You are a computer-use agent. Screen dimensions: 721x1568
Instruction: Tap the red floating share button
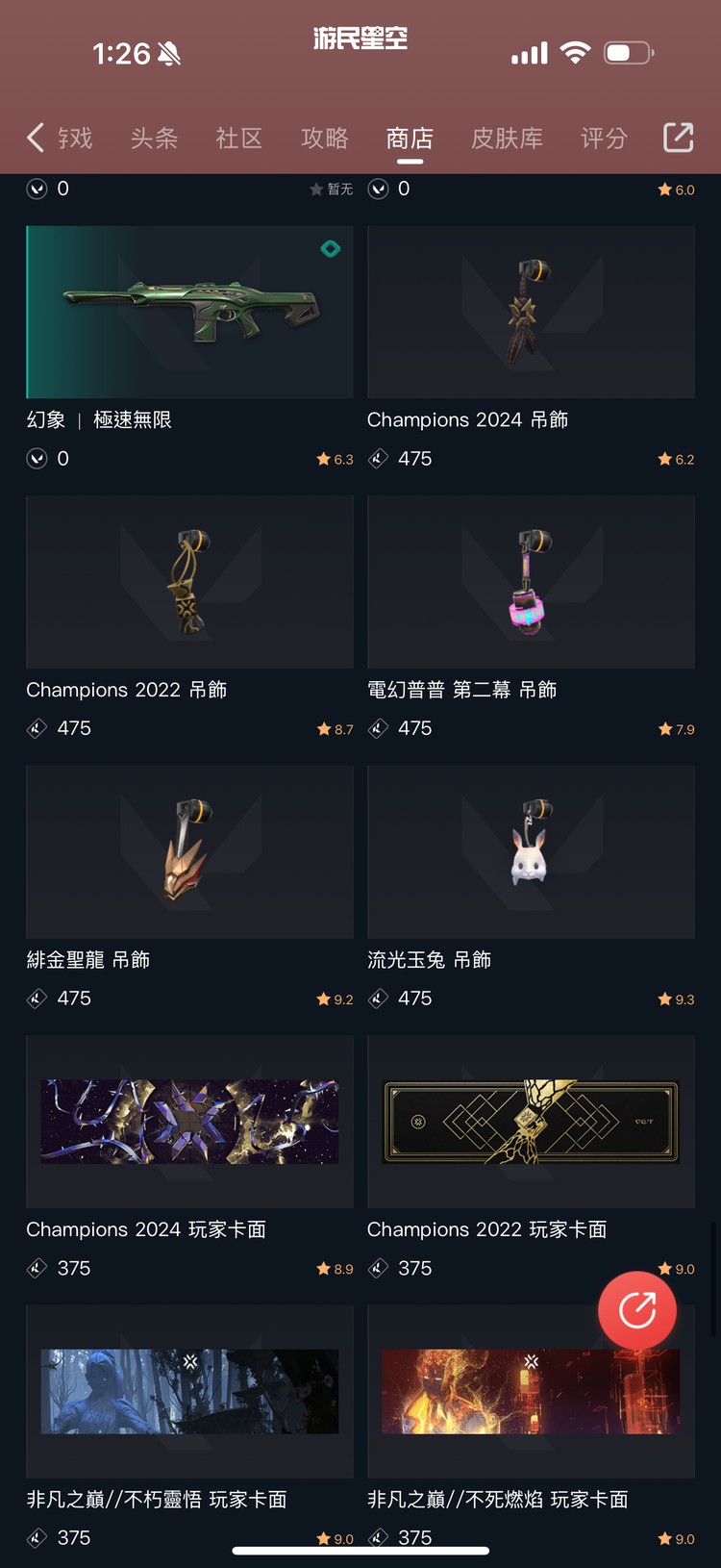(637, 1310)
